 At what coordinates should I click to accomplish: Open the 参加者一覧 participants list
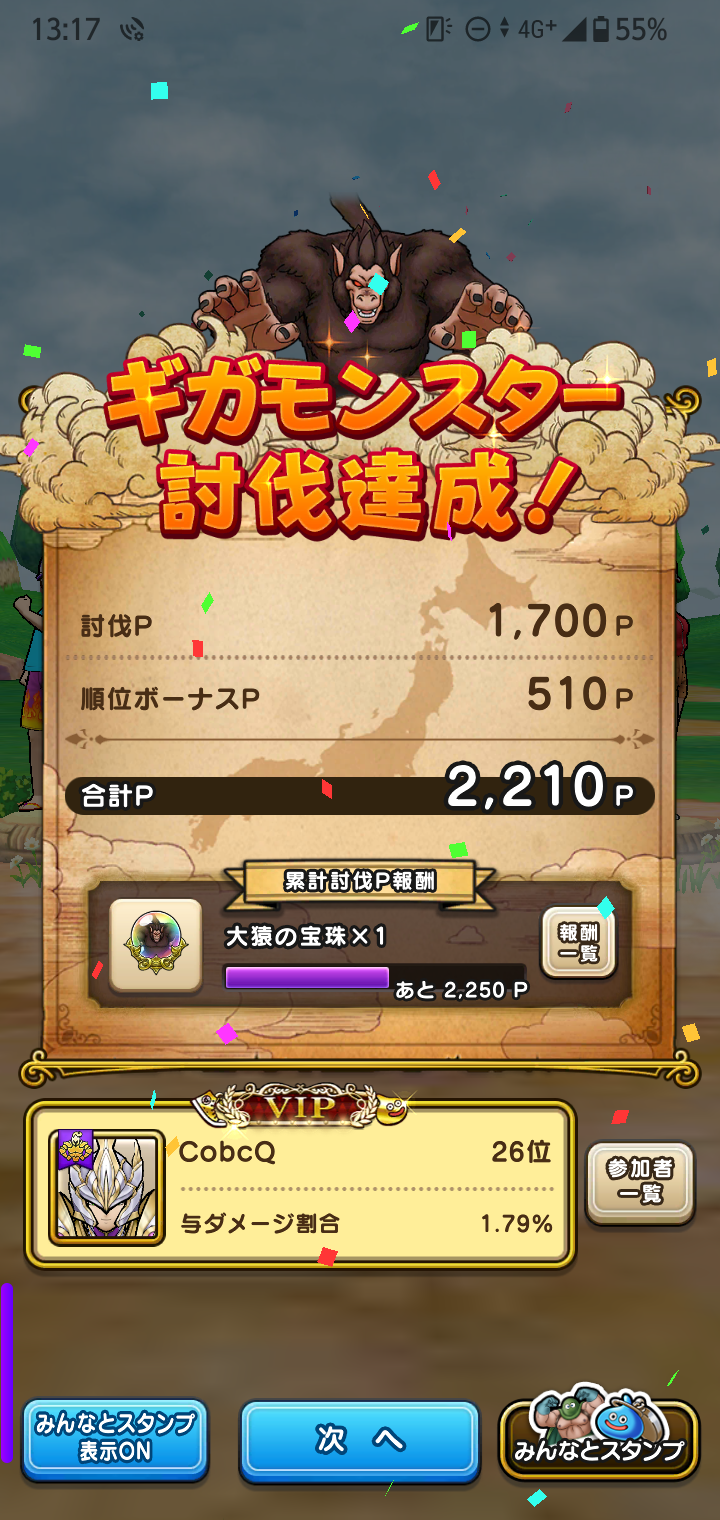tap(640, 1182)
